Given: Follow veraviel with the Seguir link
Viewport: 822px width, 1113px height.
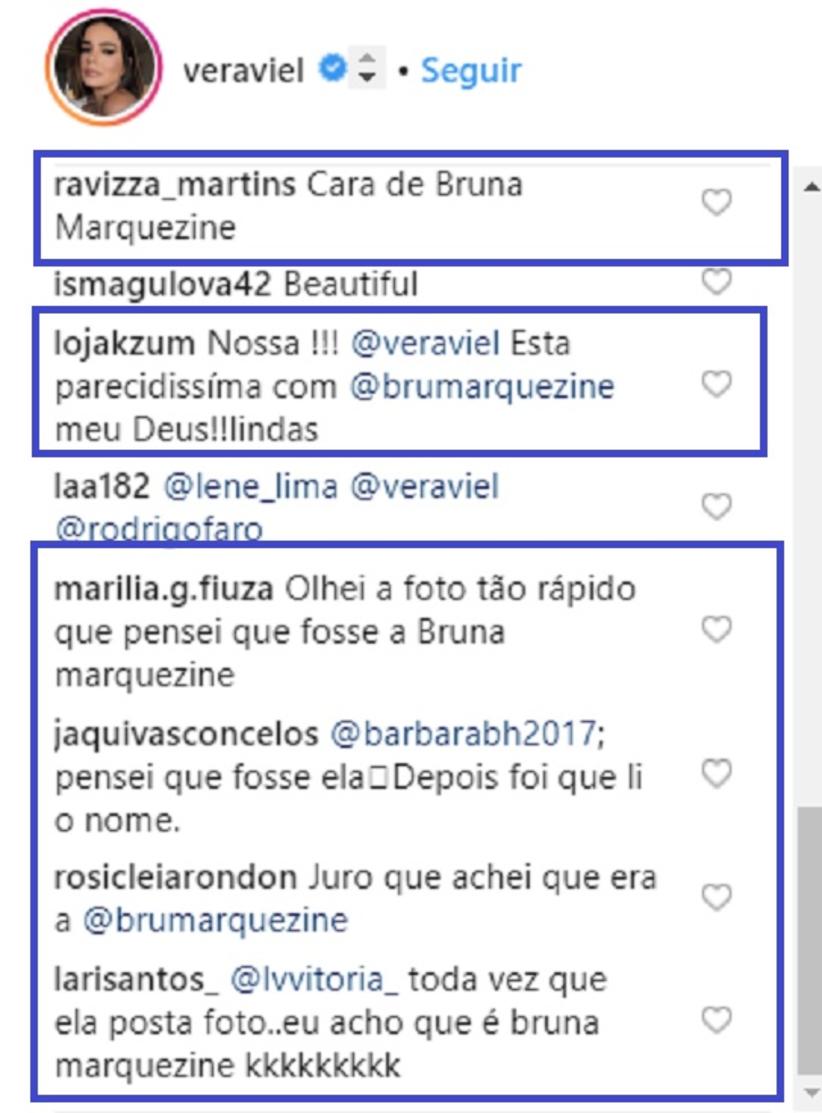Looking at the screenshot, I should click(470, 70).
